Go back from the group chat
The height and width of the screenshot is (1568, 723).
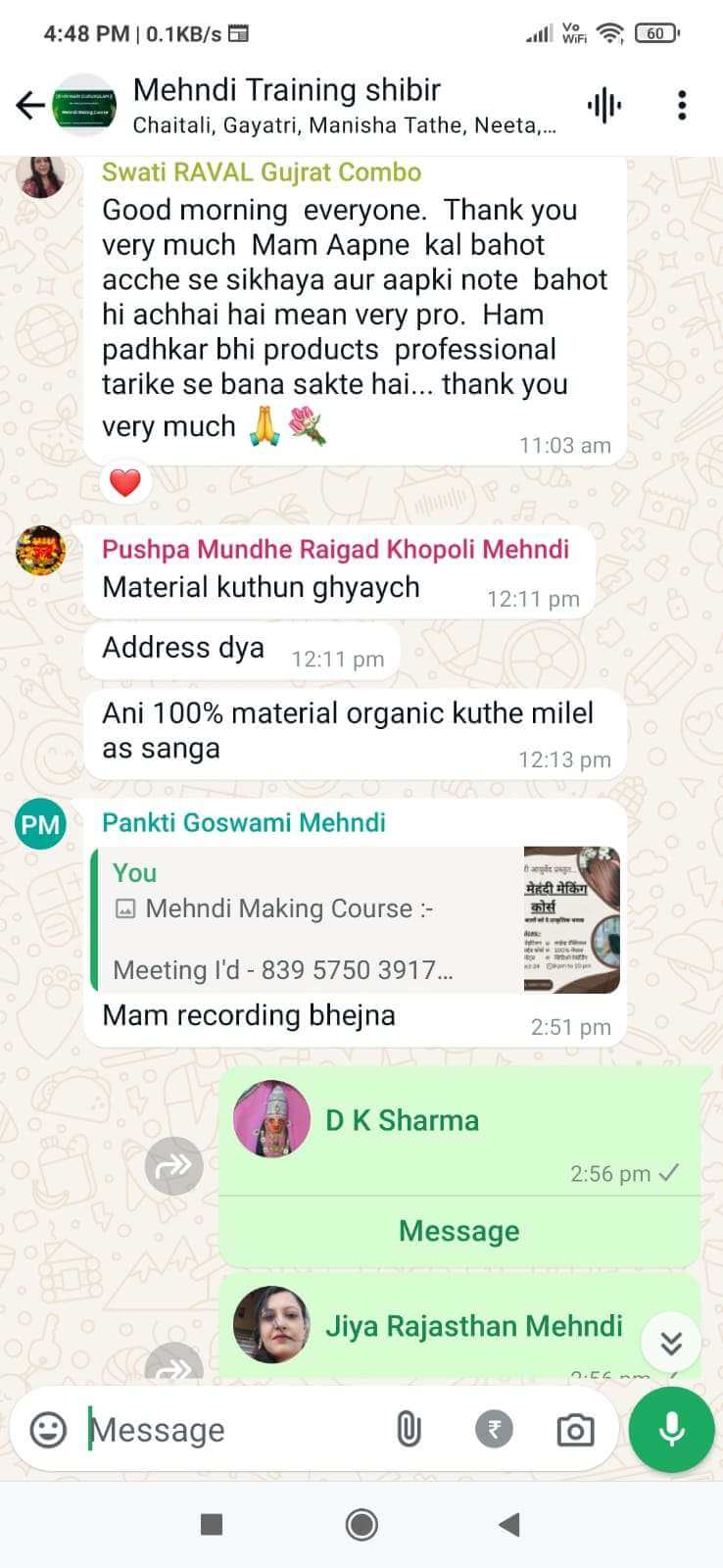[30, 105]
